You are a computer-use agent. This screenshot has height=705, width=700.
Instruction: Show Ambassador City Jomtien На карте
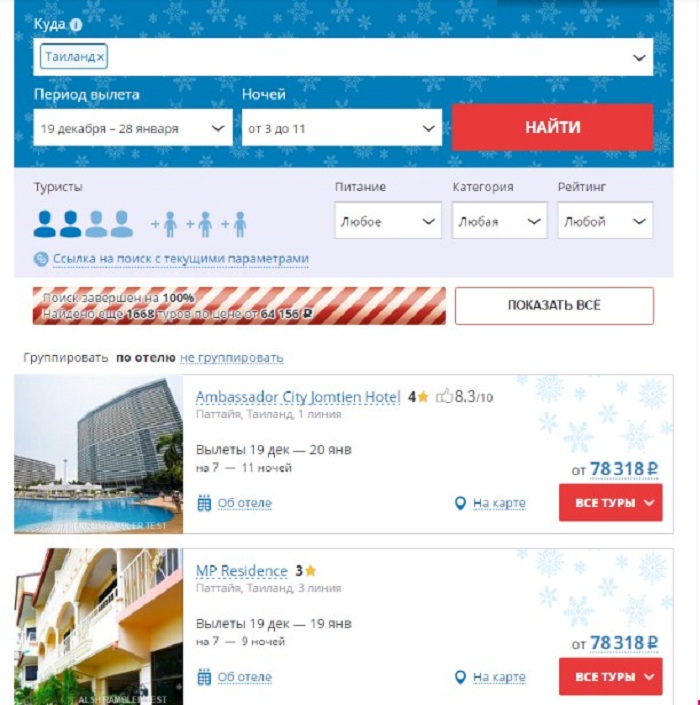coord(498,503)
